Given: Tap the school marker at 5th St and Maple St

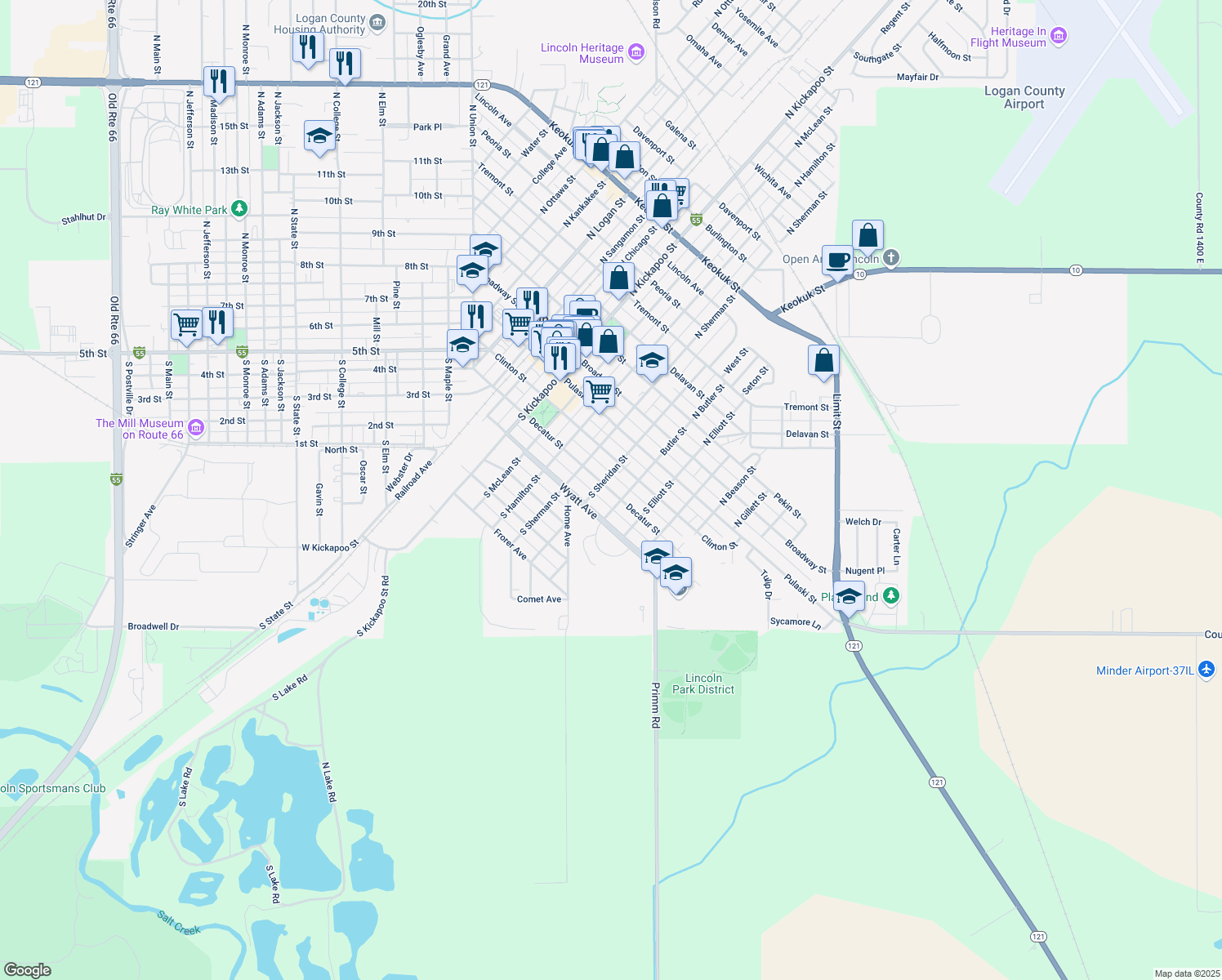Looking at the screenshot, I should pos(462,345).
